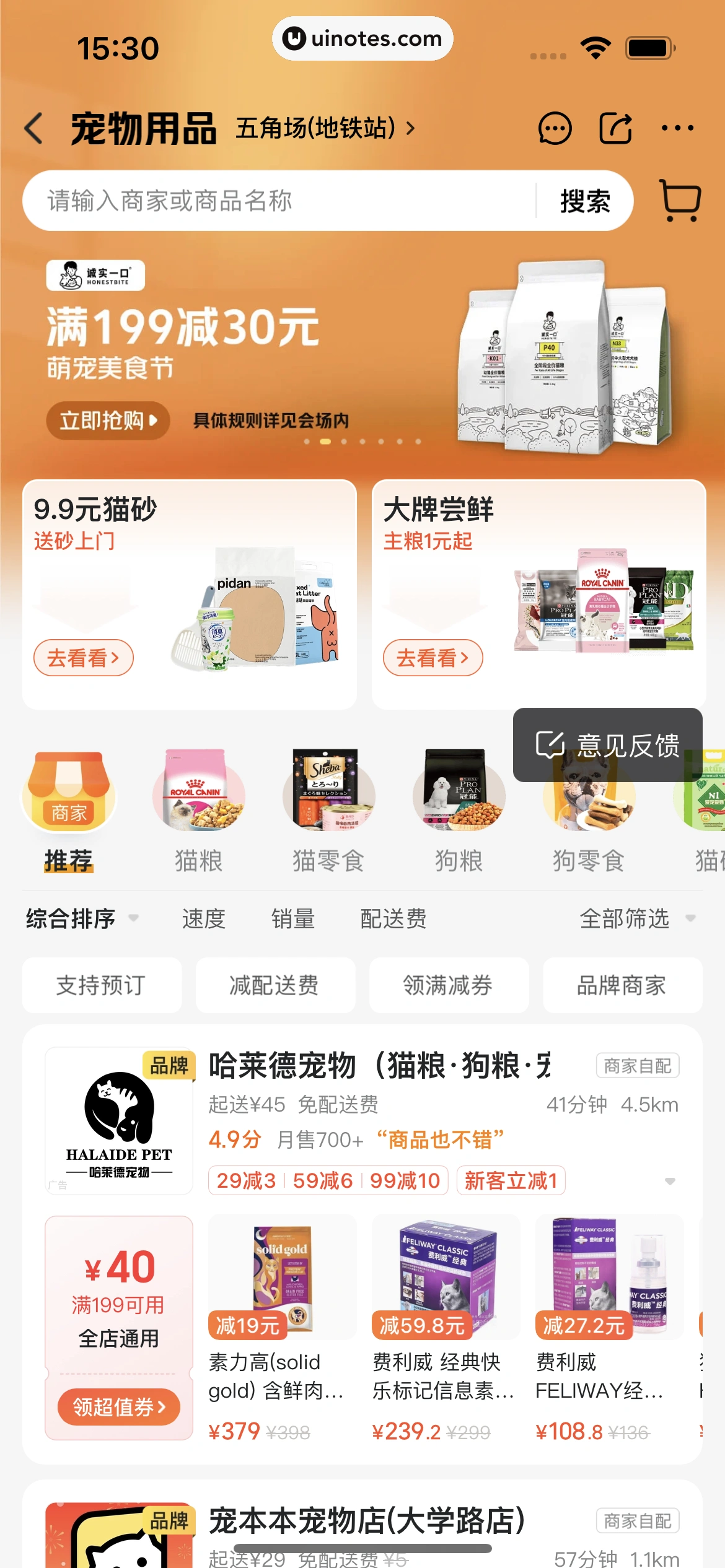Focus the merchant or product search field
The image size is (725, 1568).
point(279,201)
